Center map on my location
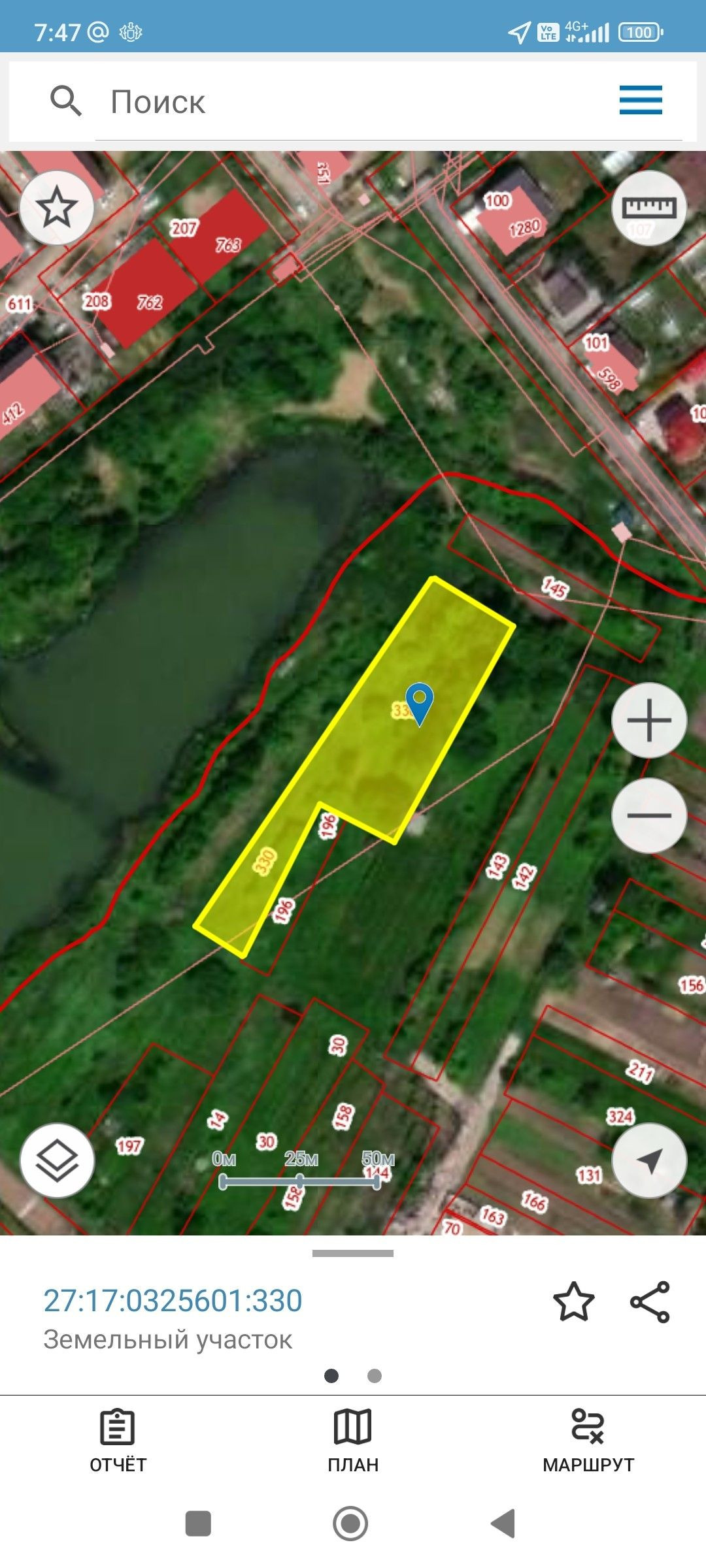 (649, 1160)
